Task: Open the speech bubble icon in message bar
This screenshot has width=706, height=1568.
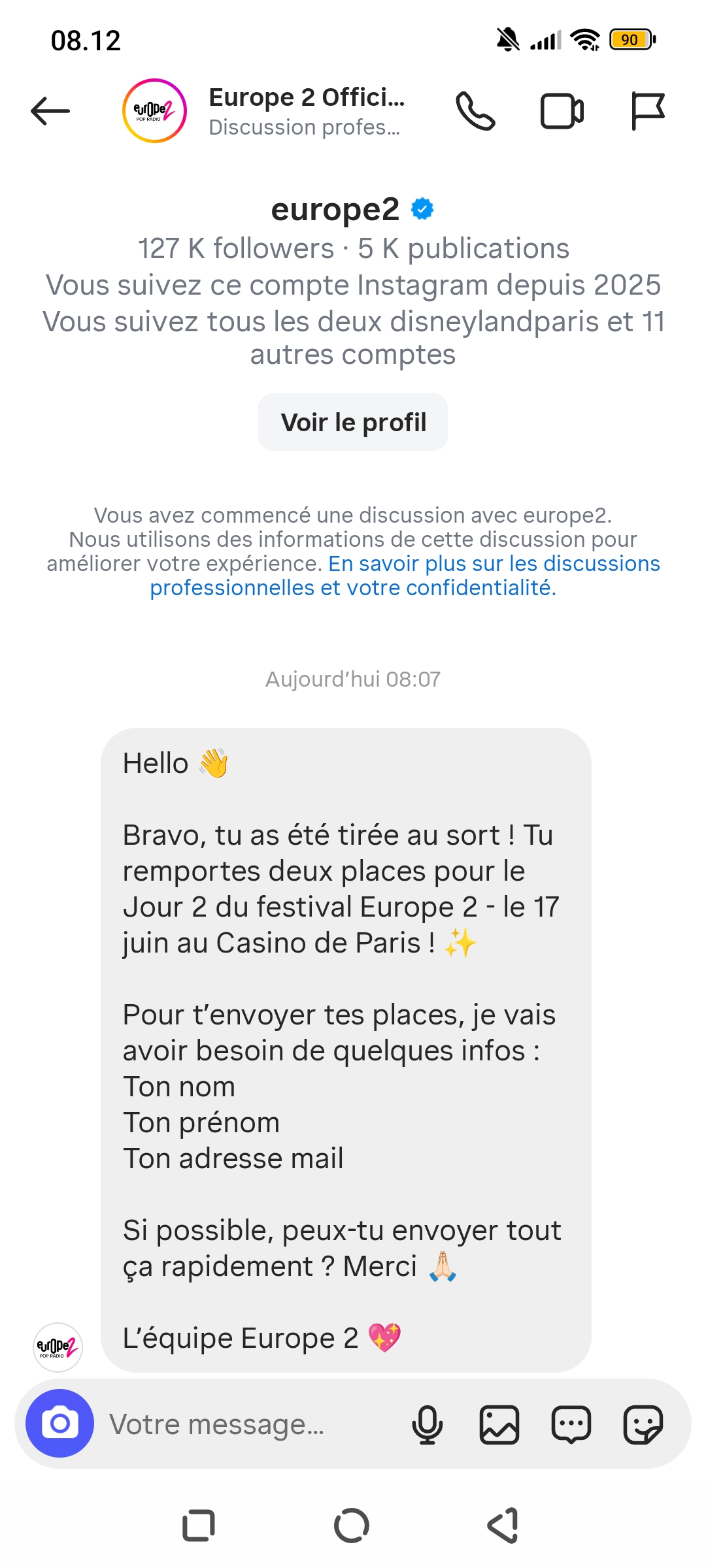Action: point(571,1424)
